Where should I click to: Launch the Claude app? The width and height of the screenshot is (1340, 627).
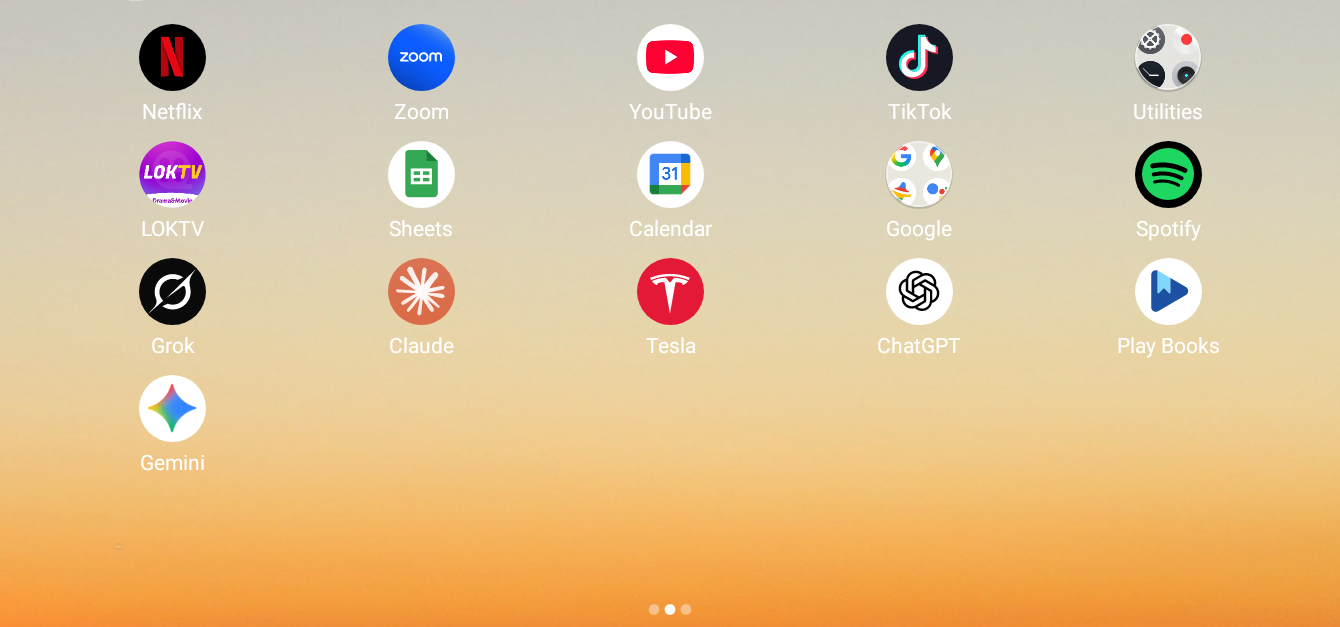point(421,292)
